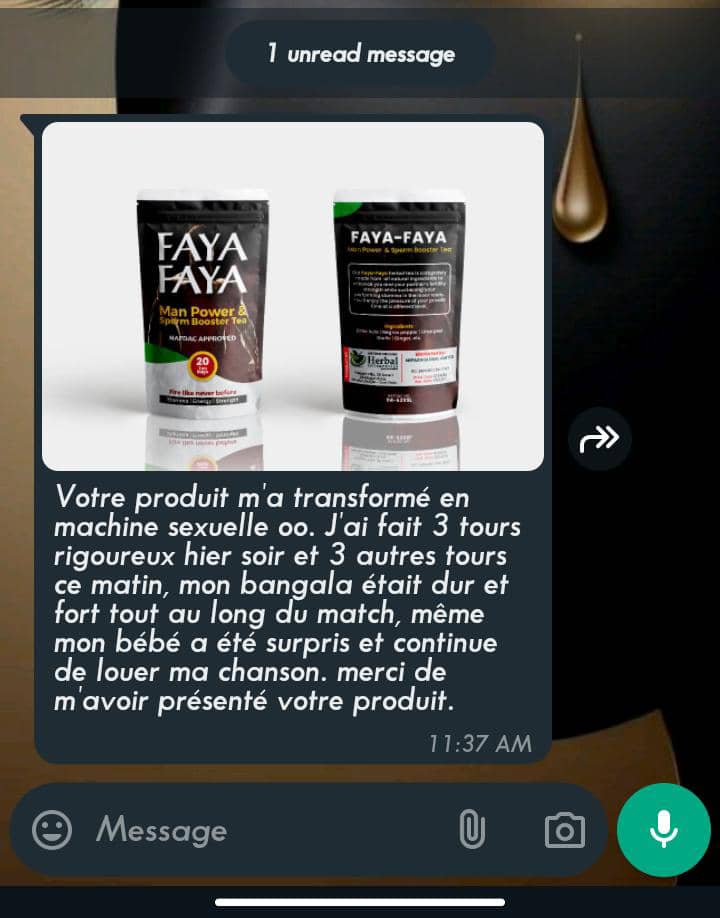Open the emoji picker
This screenshot has height=918, width=720.
click(x=52, y=830)
